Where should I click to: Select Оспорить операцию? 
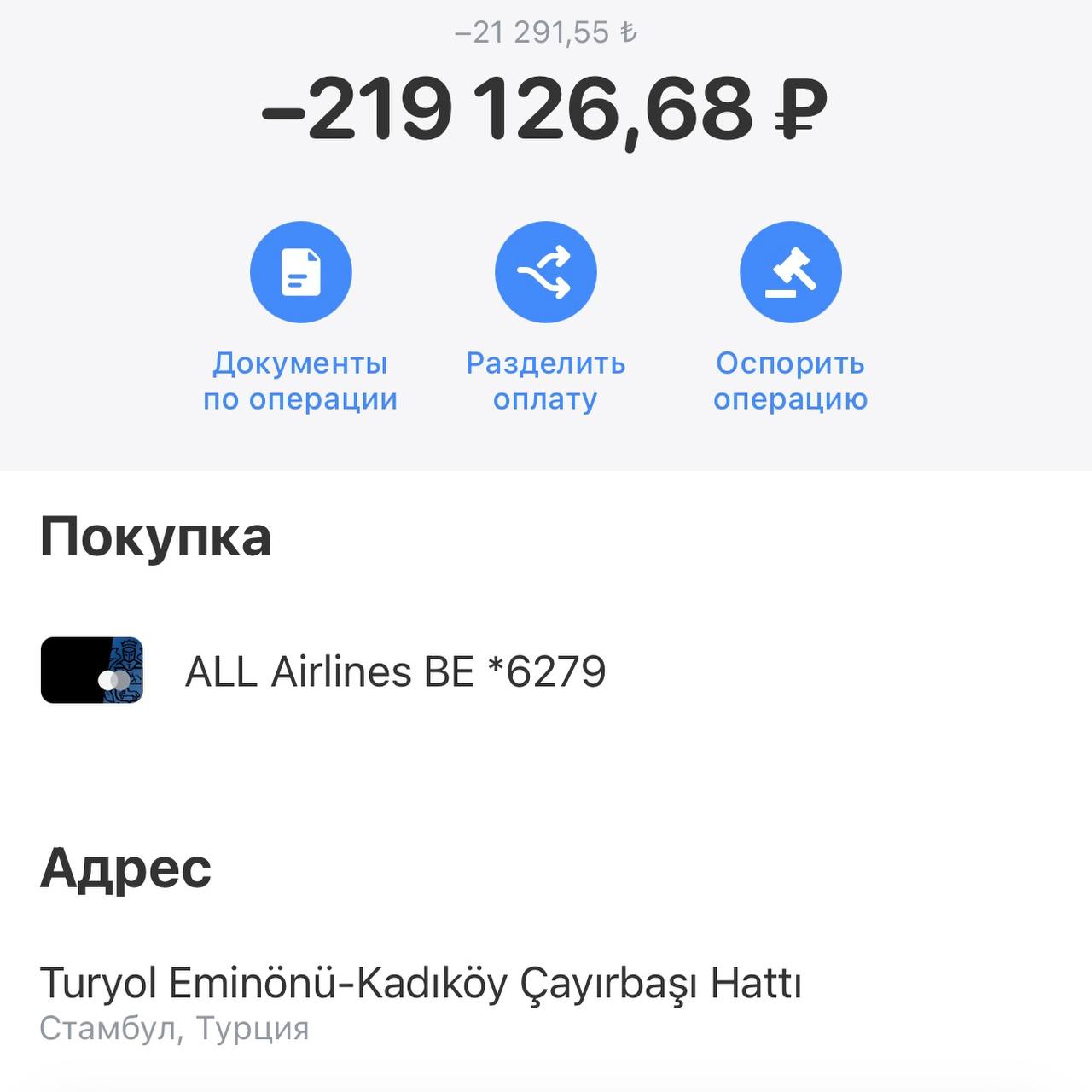[790, 273]
